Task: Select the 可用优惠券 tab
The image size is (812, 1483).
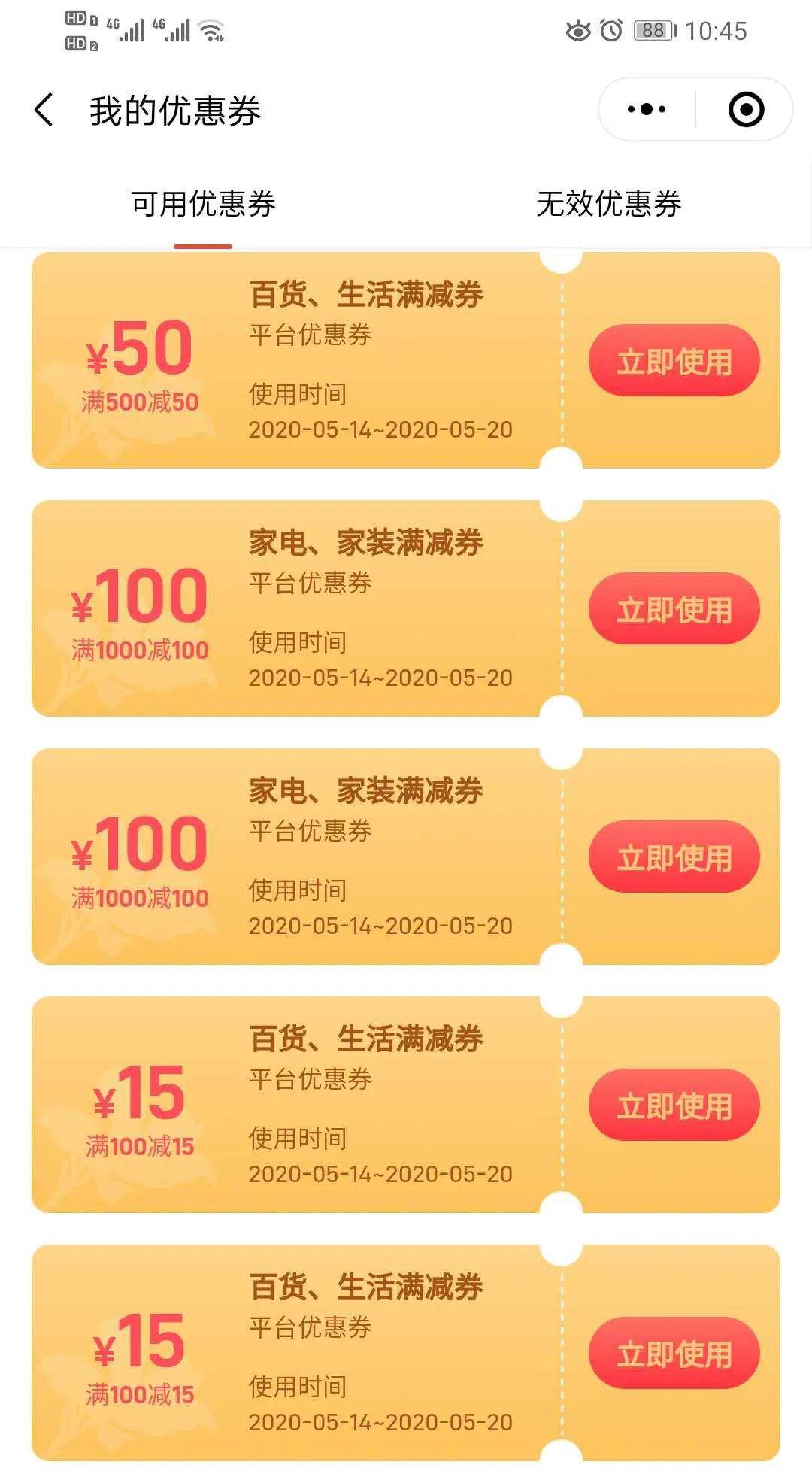Action: 203,204
